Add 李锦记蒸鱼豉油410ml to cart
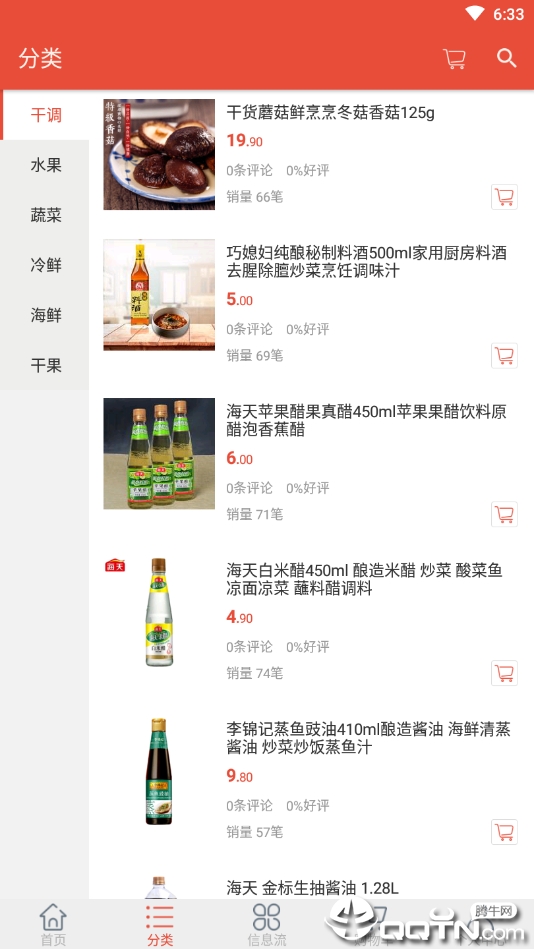Screen dimensions: 534x949 [x=504, y=832]
